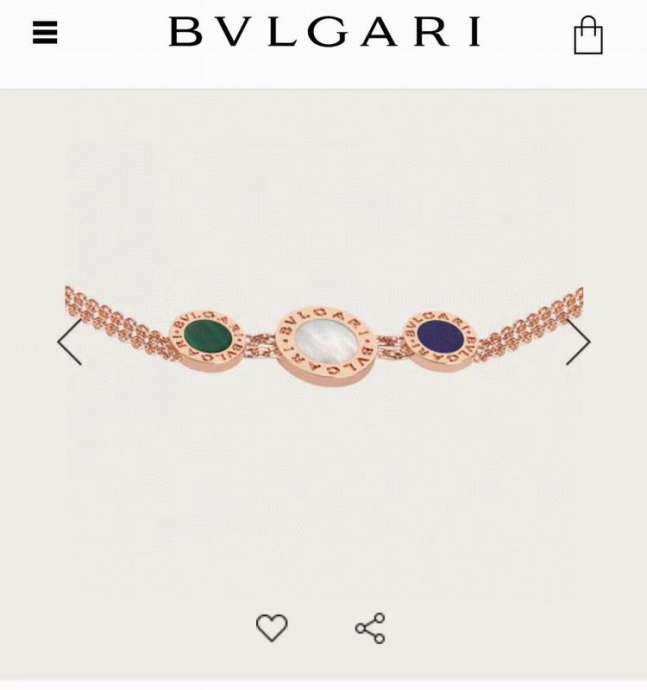This screenshot has height=690, width=647.
Task: Add bracelet to wishlist with heart
Action: pos(271,628)
